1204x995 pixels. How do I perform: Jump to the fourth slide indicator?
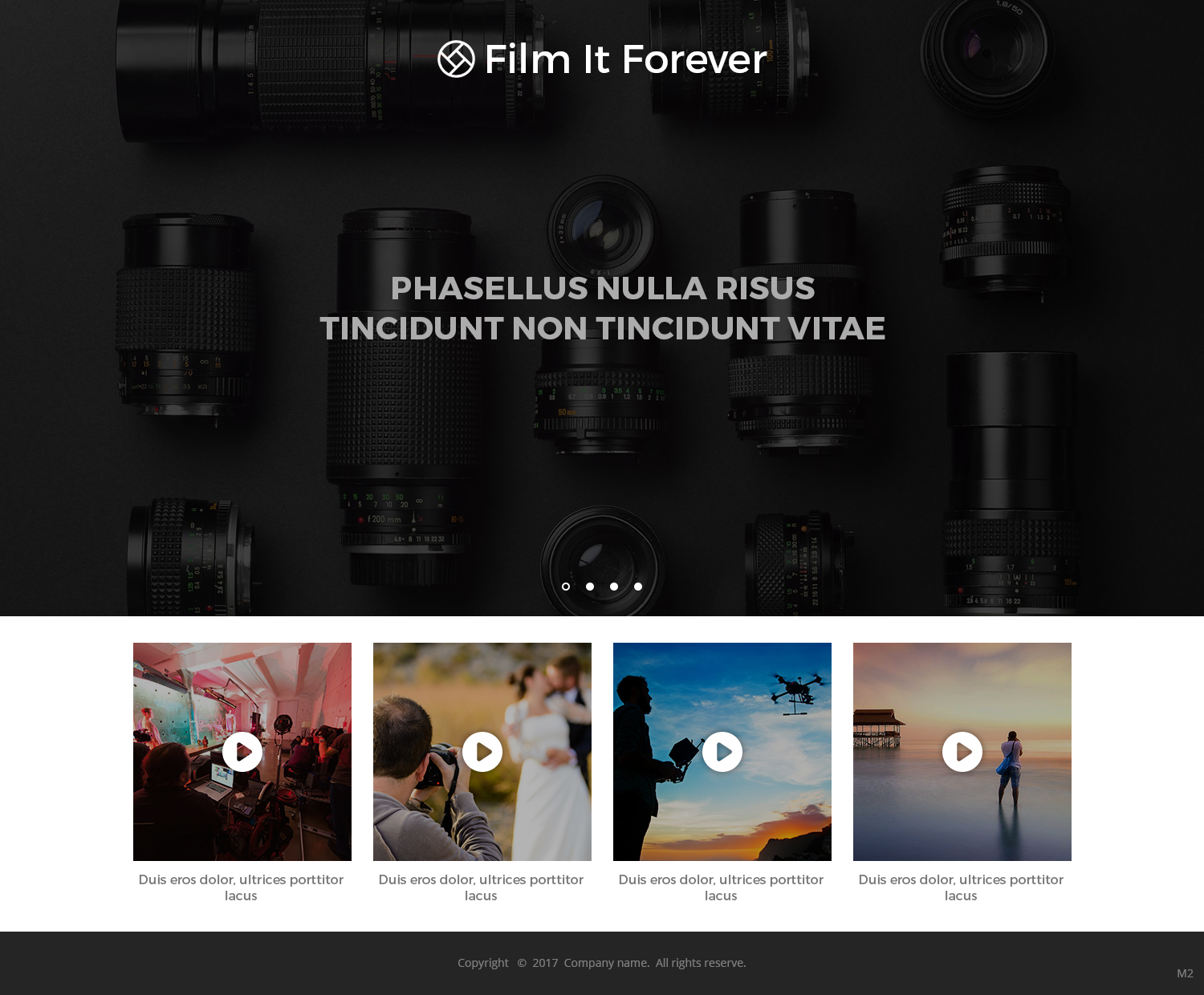pyautogui.click(x=638, y=587)
